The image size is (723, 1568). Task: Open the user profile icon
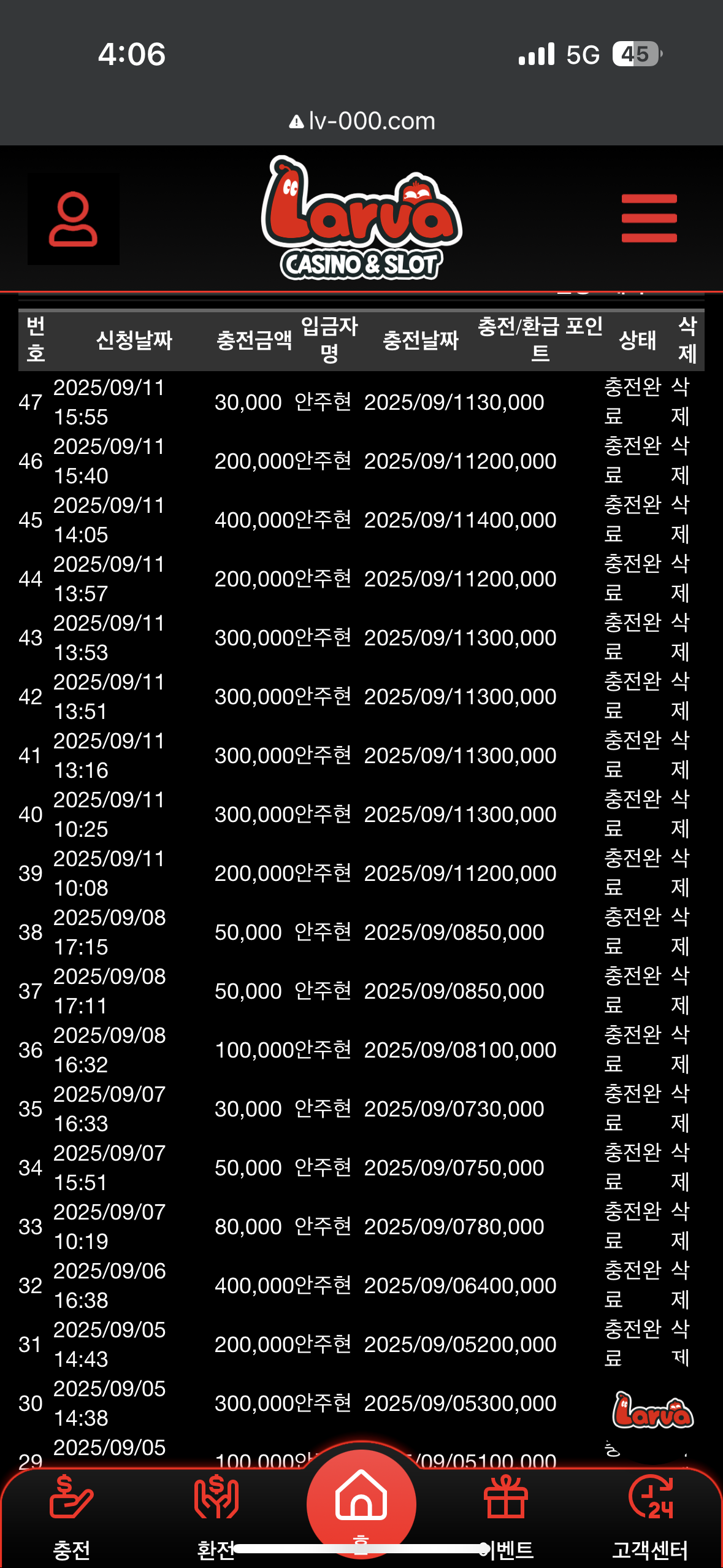click(74, 219)
